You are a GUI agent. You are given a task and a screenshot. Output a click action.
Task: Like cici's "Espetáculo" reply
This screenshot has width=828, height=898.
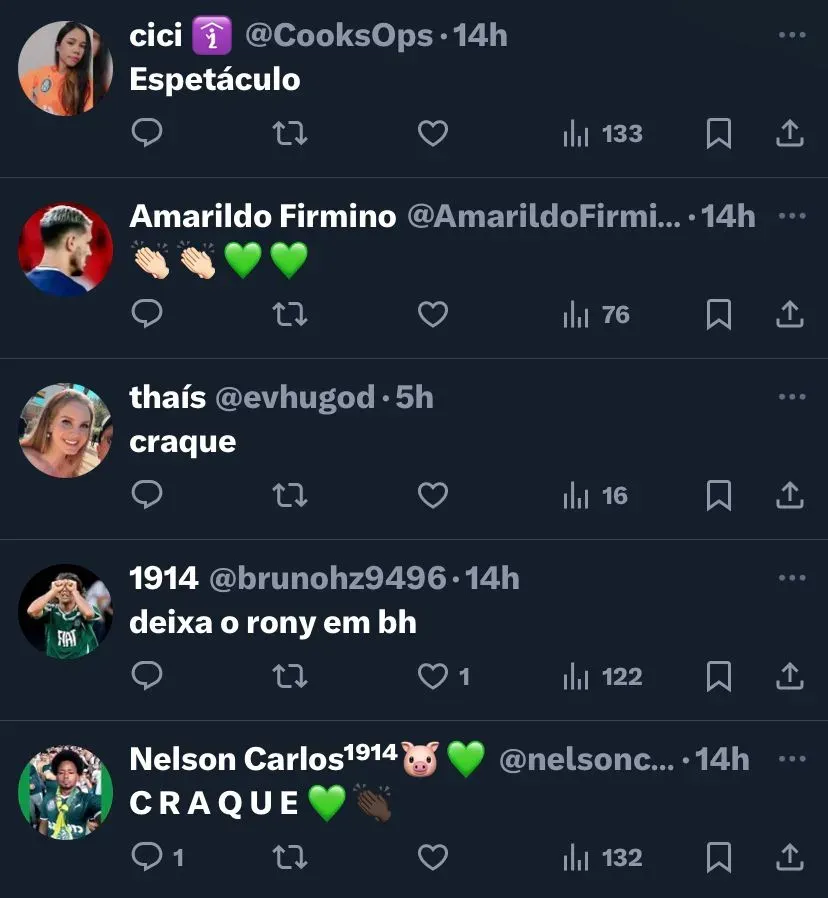432,134
